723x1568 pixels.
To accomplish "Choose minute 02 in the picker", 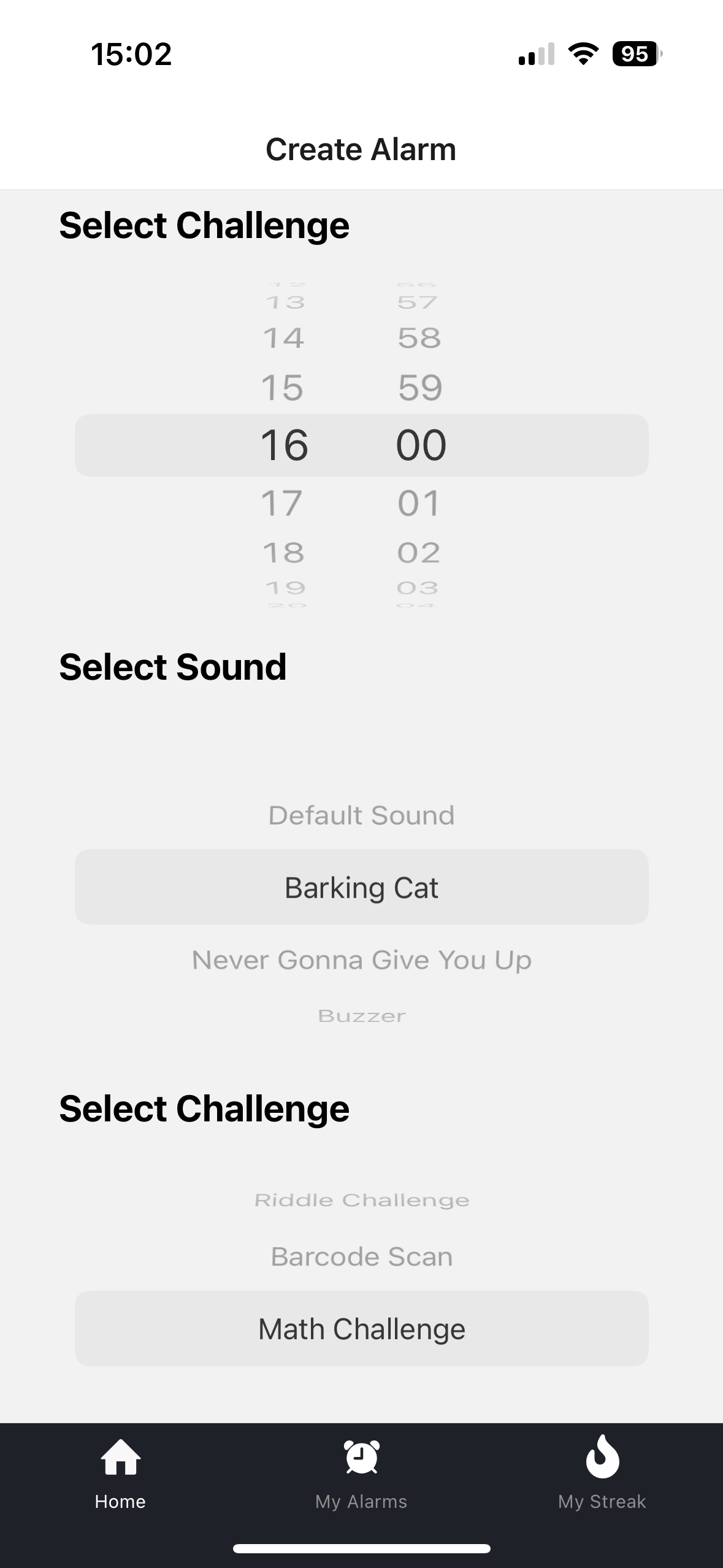I will click(419, 553).
